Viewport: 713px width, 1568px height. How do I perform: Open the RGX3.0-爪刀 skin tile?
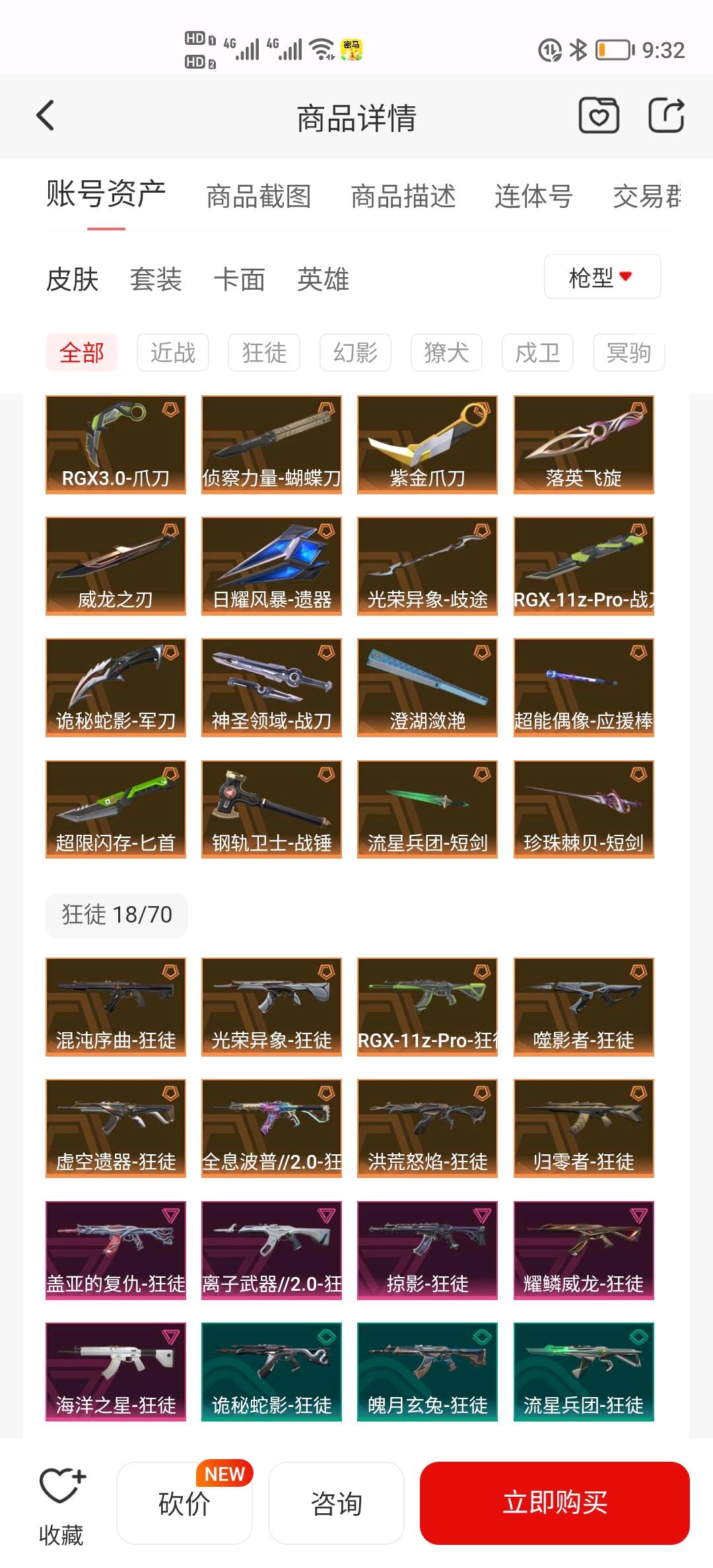(x=116, y=444)
